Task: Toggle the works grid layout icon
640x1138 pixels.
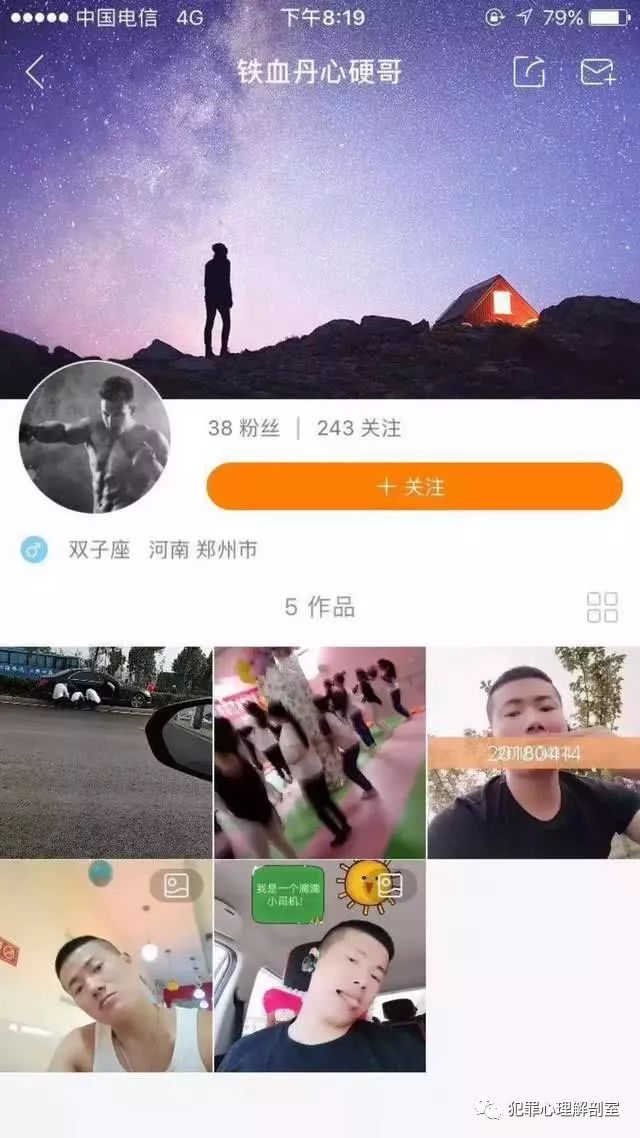Action: (602, 607)
